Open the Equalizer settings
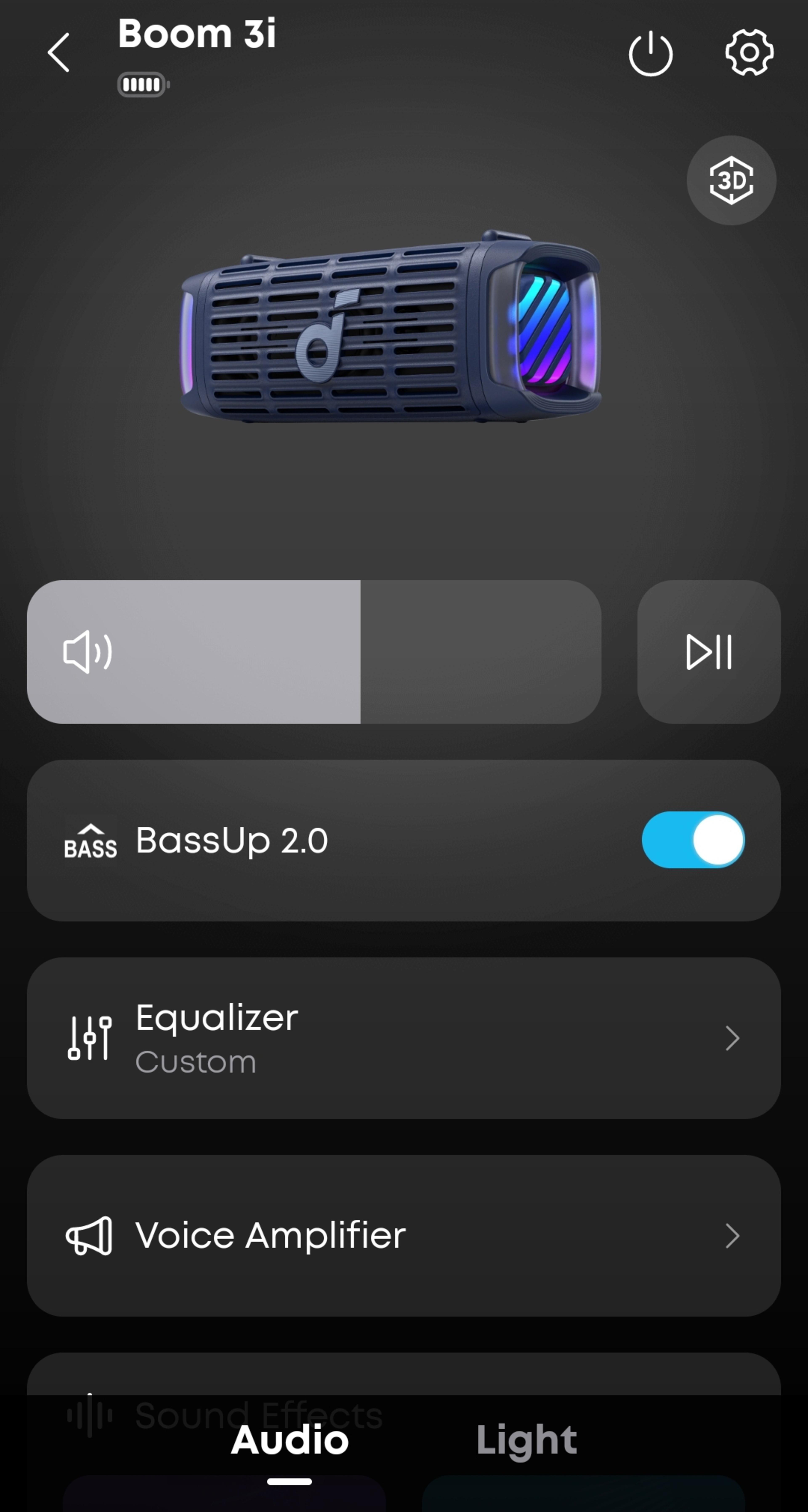This screenshot has height=1512, width=808. pos(404,1038)
